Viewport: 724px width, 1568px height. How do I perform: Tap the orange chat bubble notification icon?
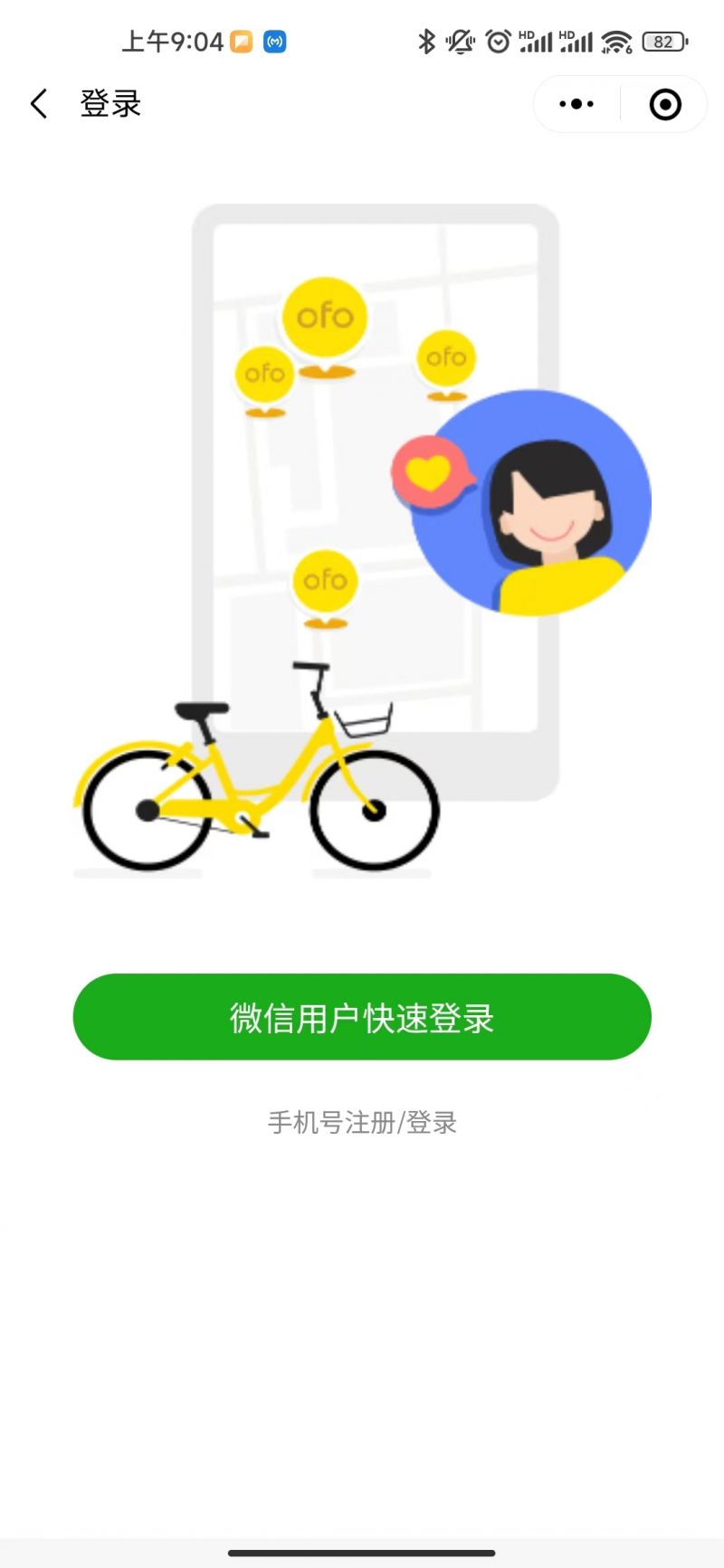239,42
